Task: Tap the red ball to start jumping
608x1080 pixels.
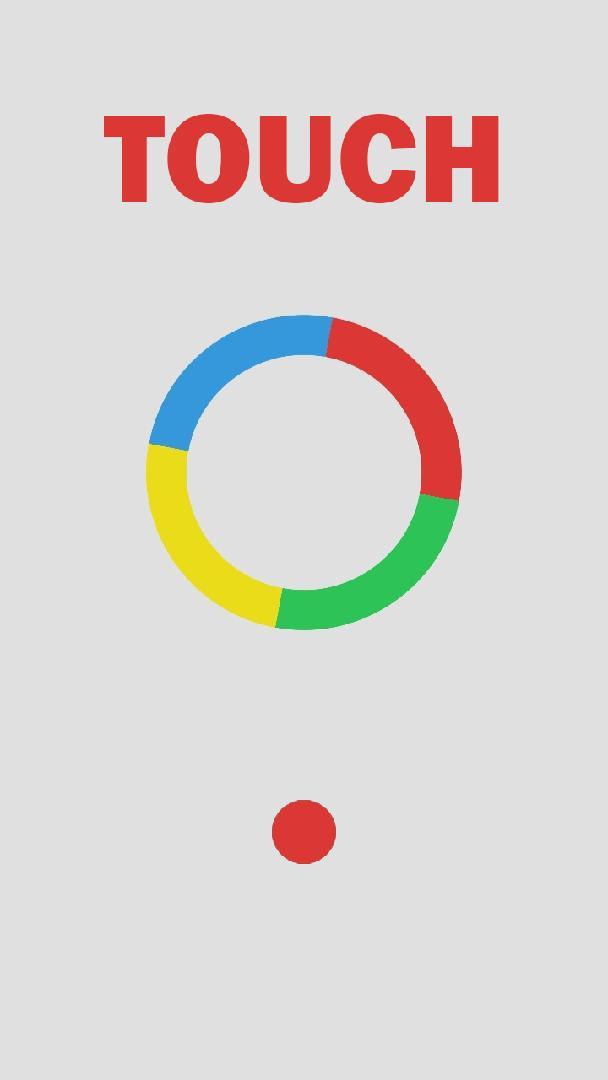Action: pos(304,831)
